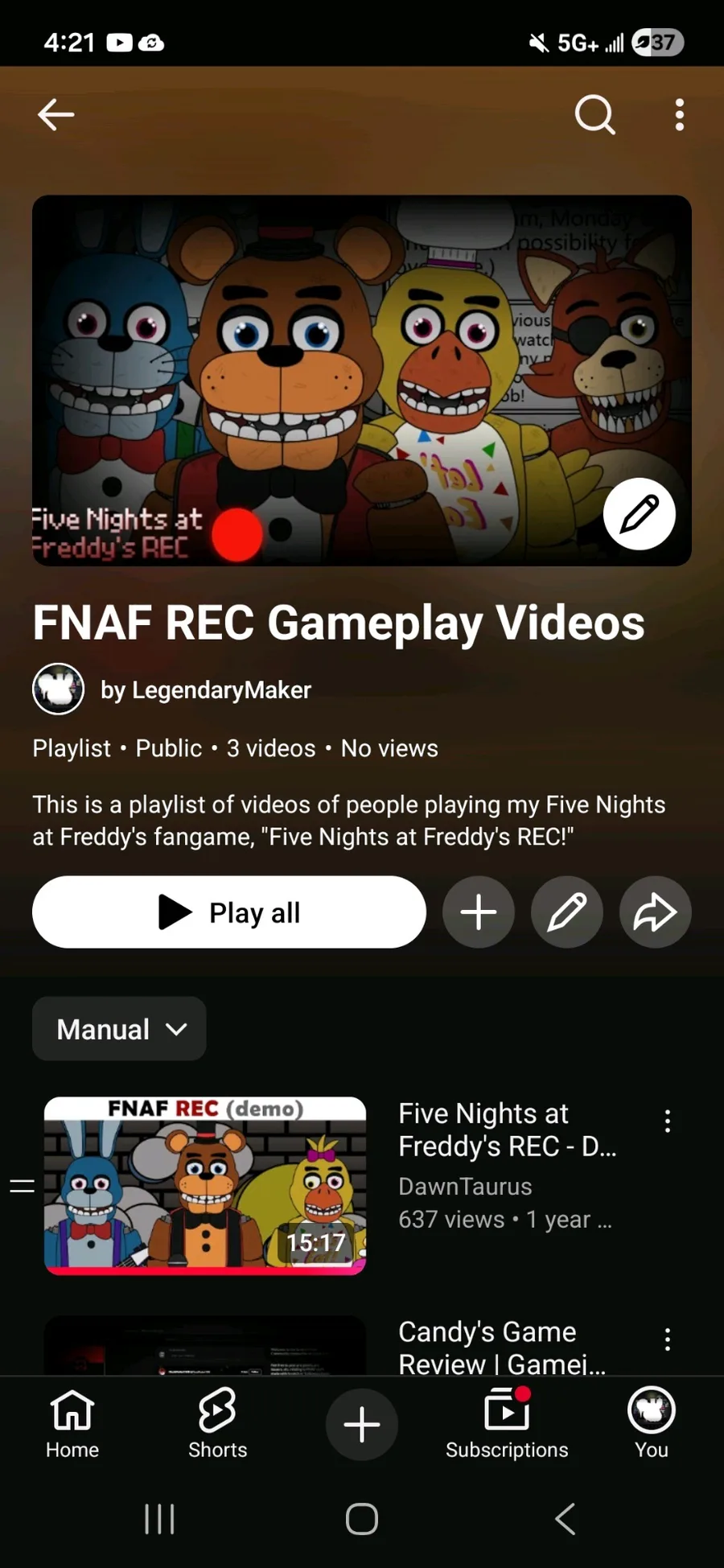
Task: Open options for the Candy's Game Review video
Action: point(667,1339)
